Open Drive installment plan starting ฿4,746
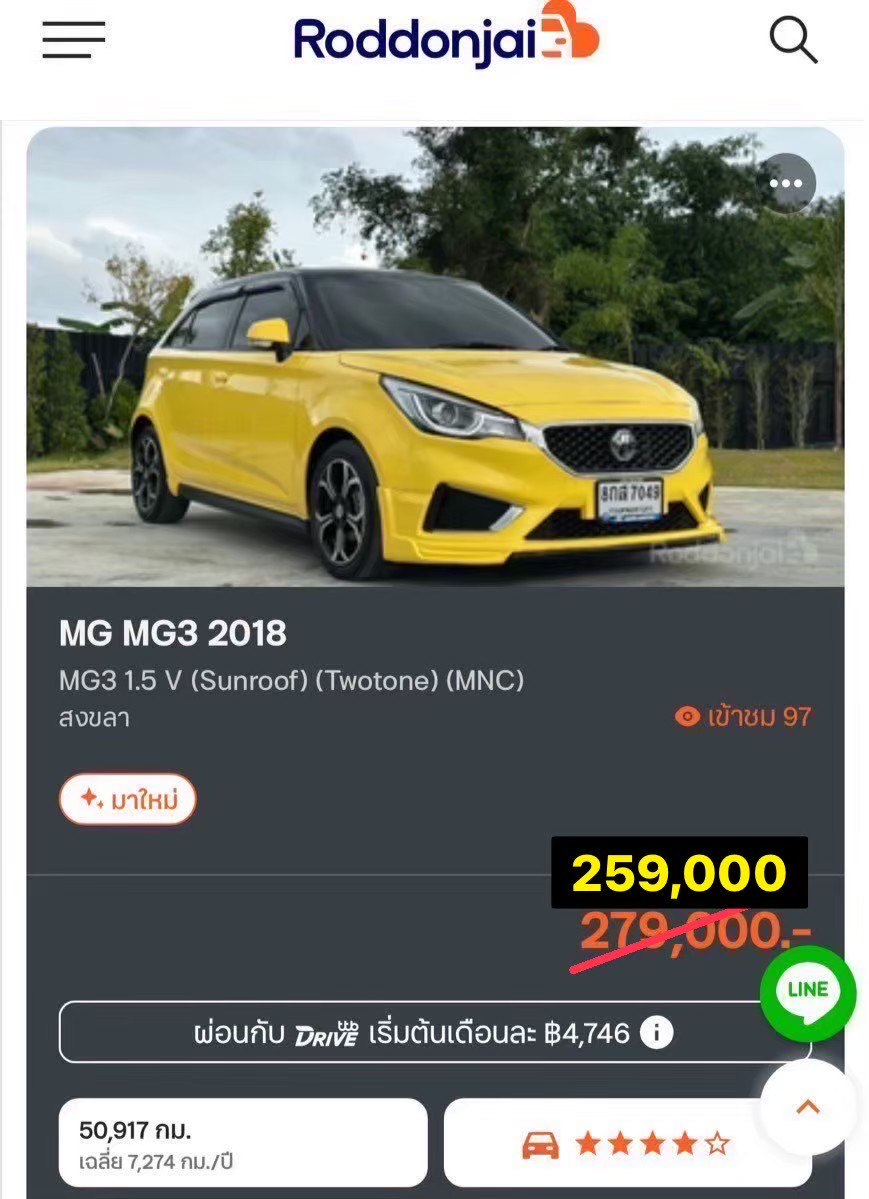 (x=410, y=1032)
